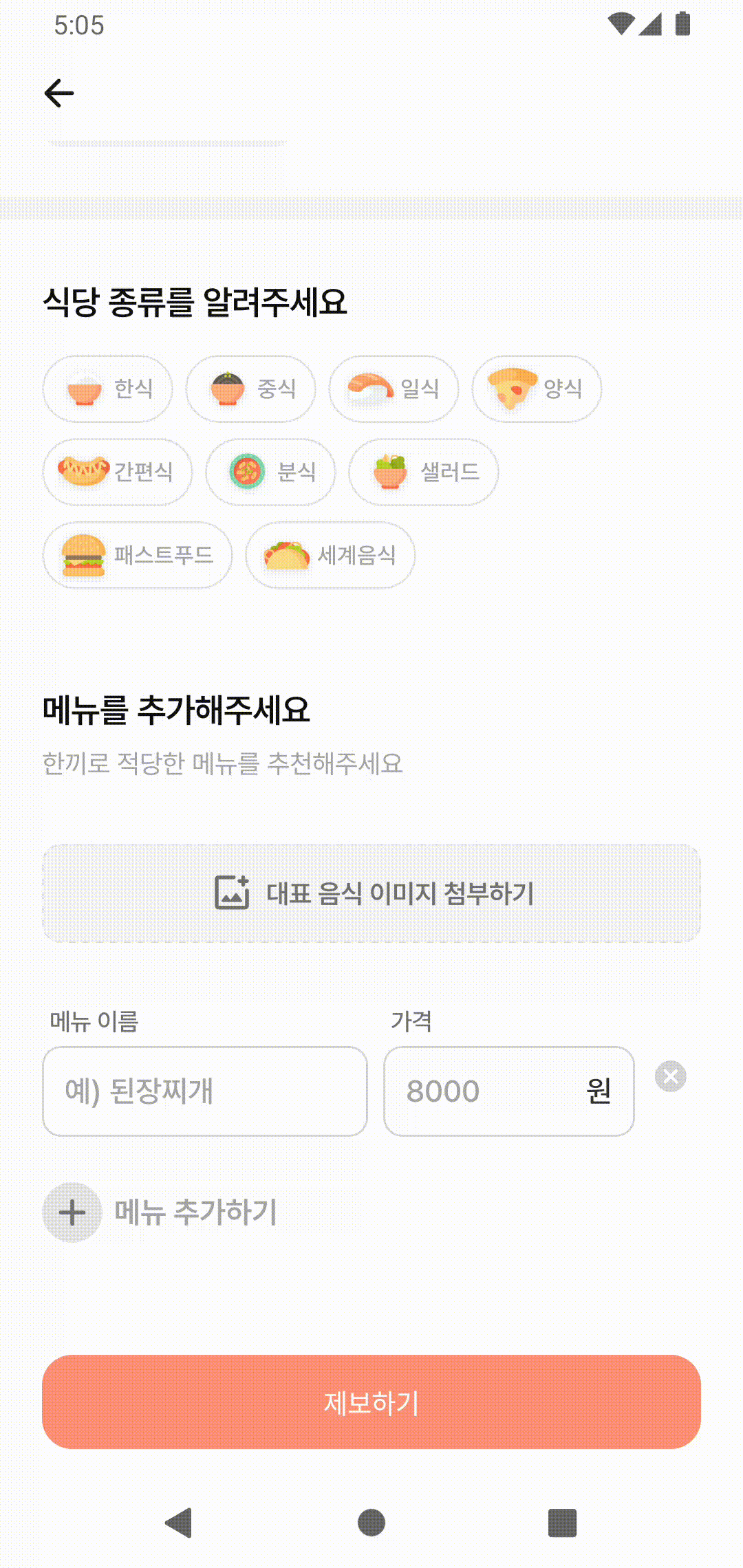Screen dimensions: 743x1568
Task: Tap the system home button
Action: [371, 1523]
